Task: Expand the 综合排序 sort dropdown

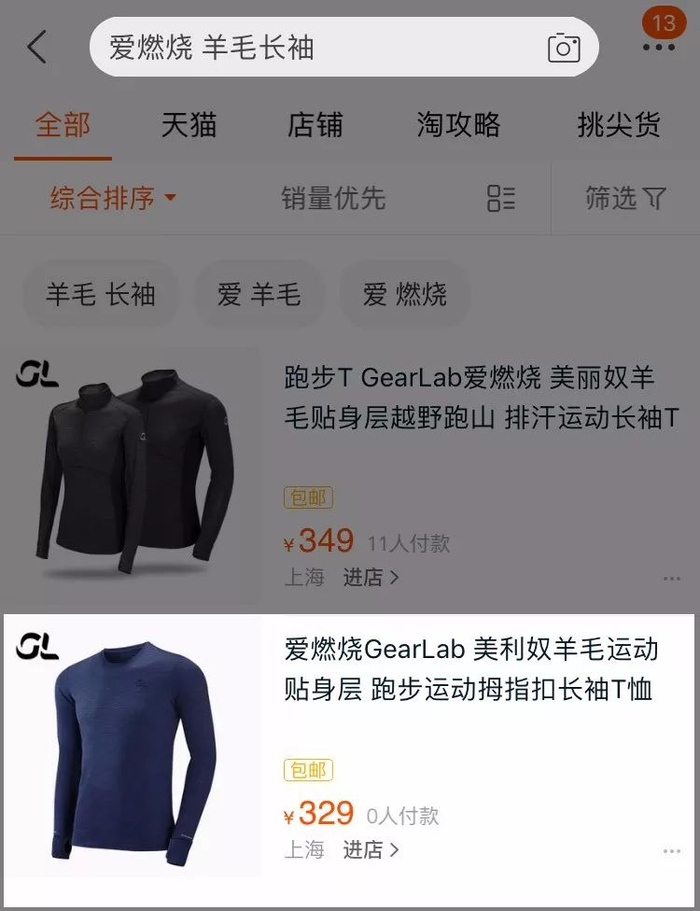Action: pyautogui.click(x=113, y=198)
